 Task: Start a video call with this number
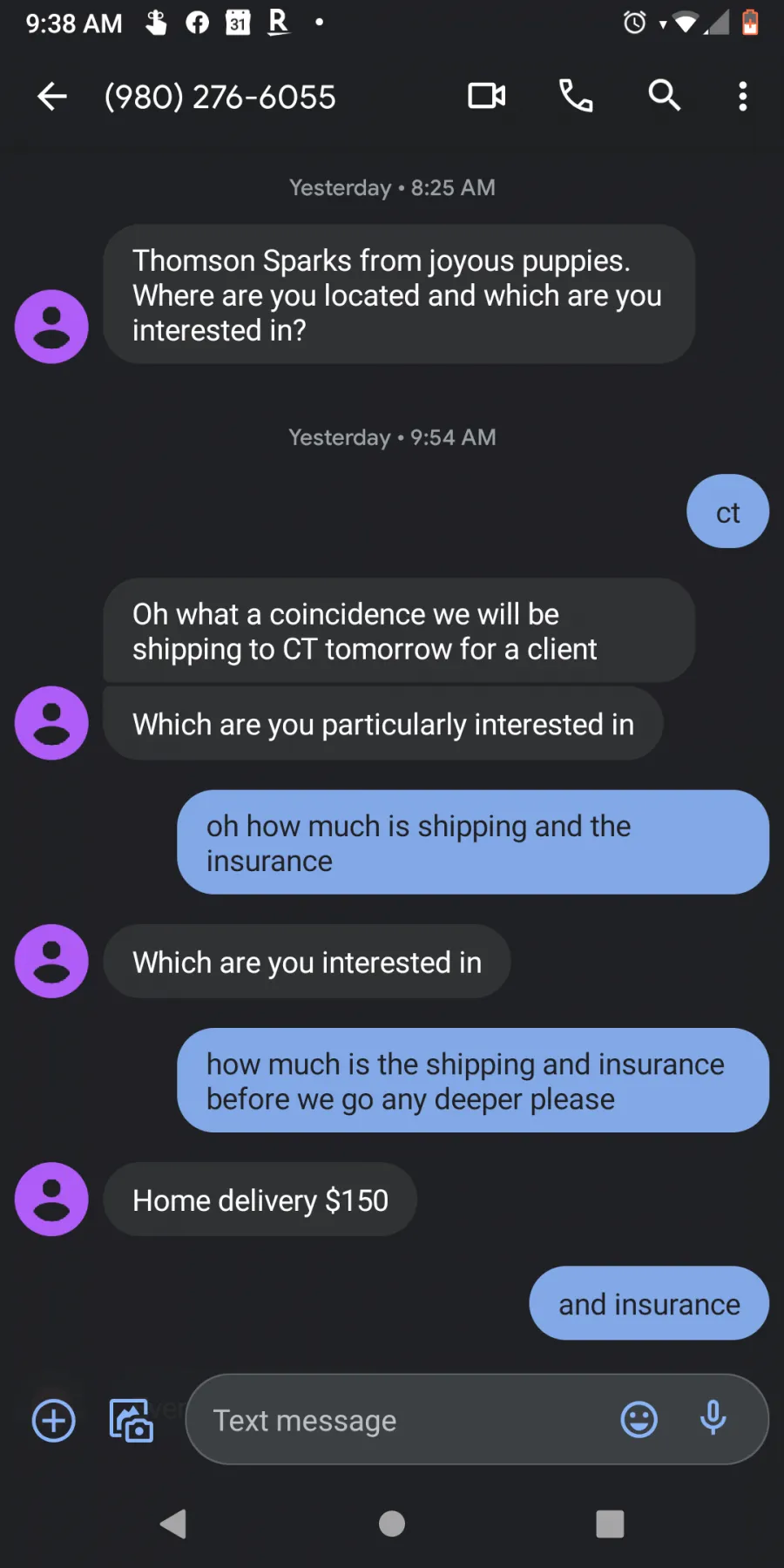pyautogui.click(x=487, y=96)
